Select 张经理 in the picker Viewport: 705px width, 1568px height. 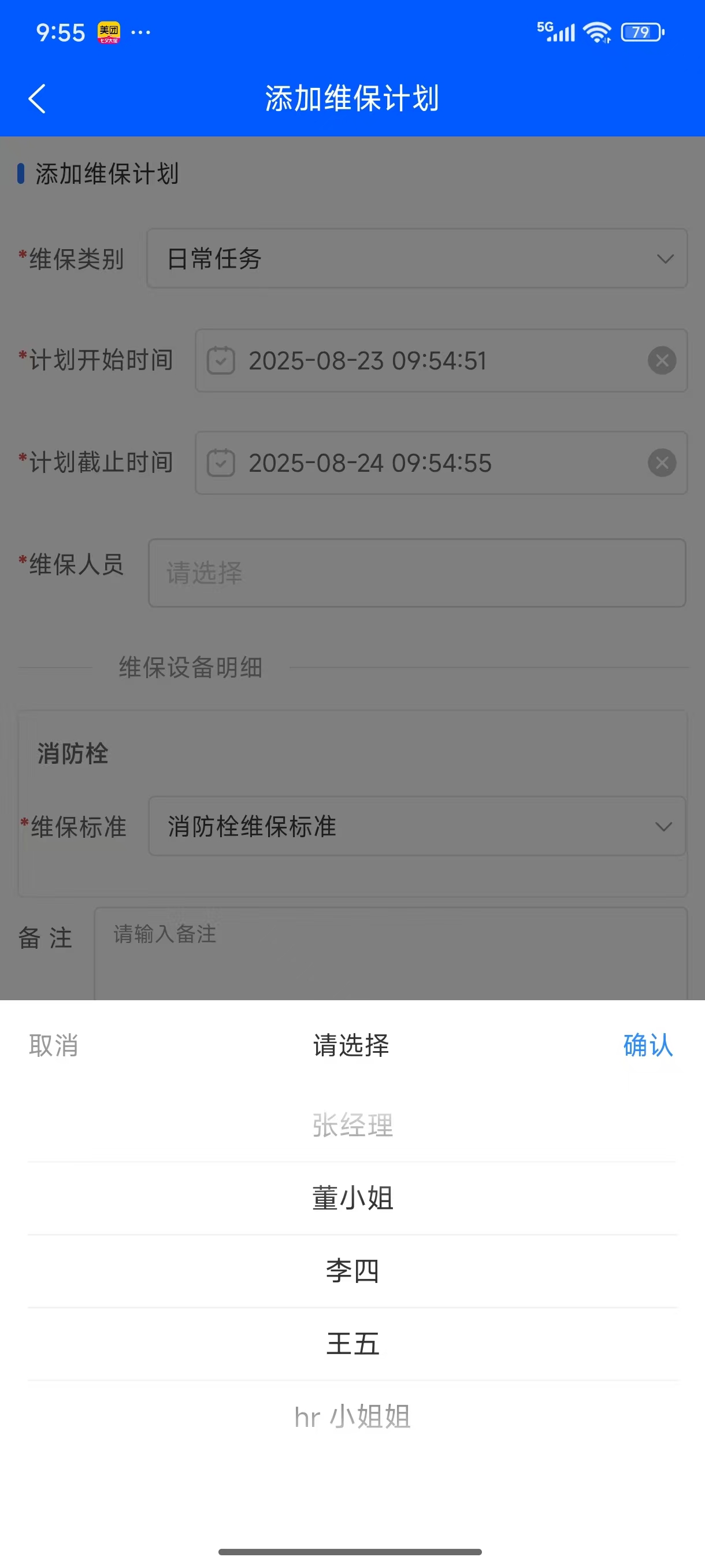click(x=352, y=1125)
